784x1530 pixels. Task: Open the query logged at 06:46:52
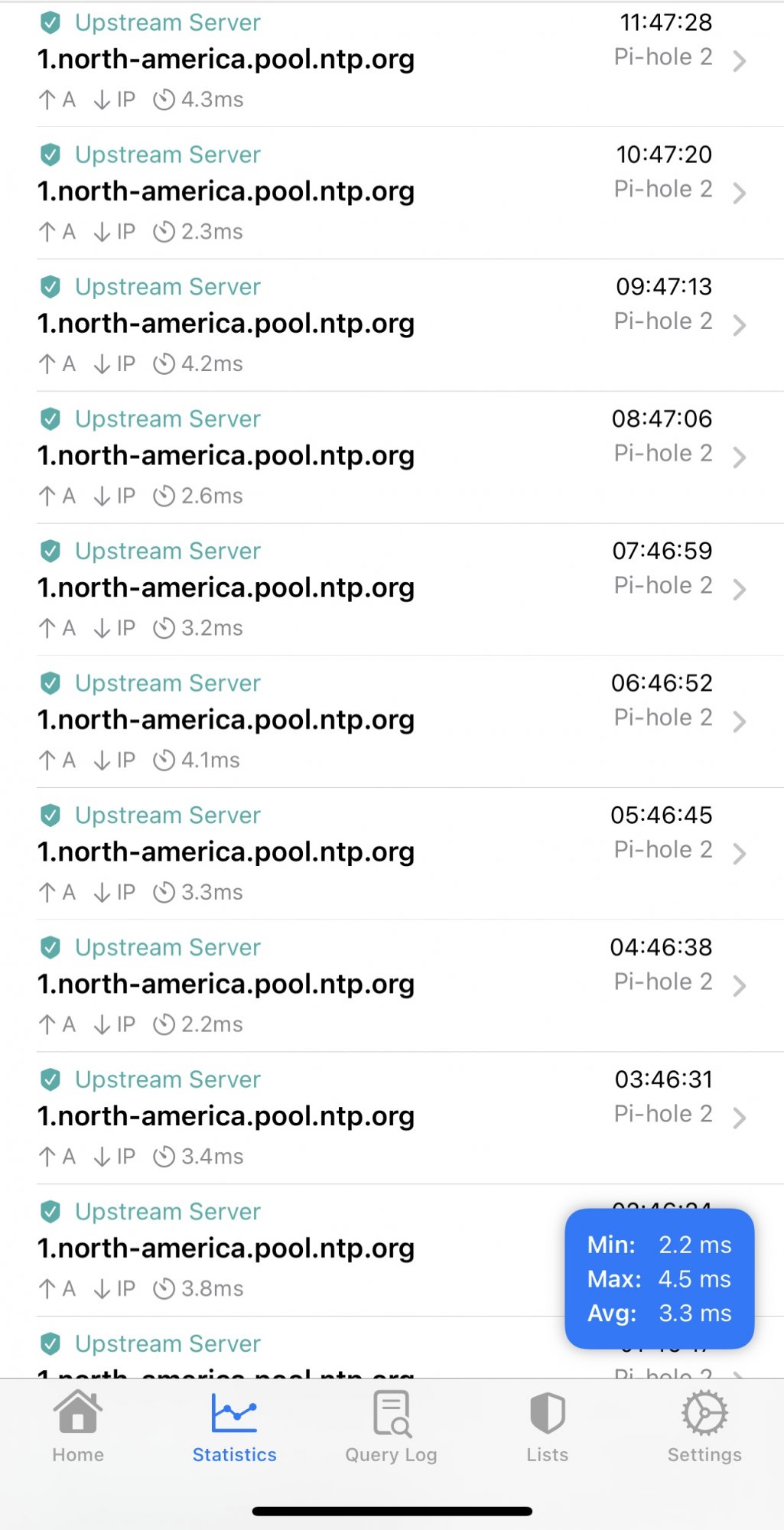(392, 721)
